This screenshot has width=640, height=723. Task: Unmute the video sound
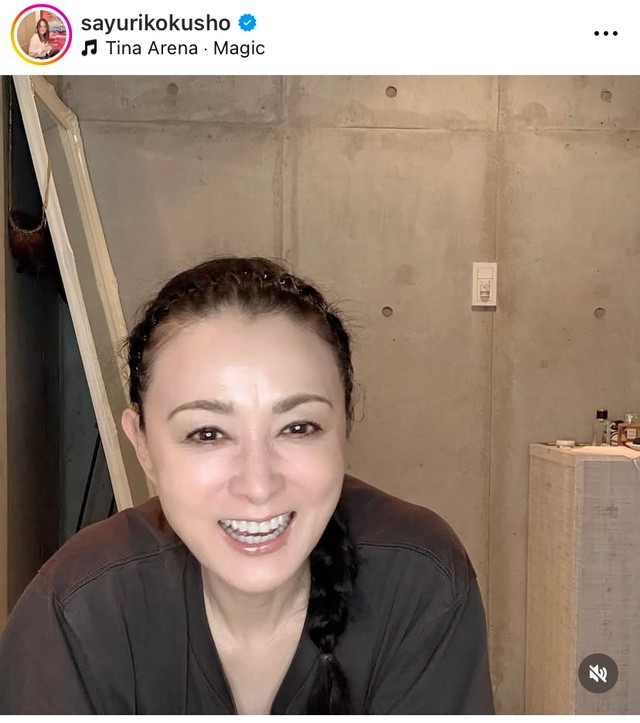coord(598,673)
